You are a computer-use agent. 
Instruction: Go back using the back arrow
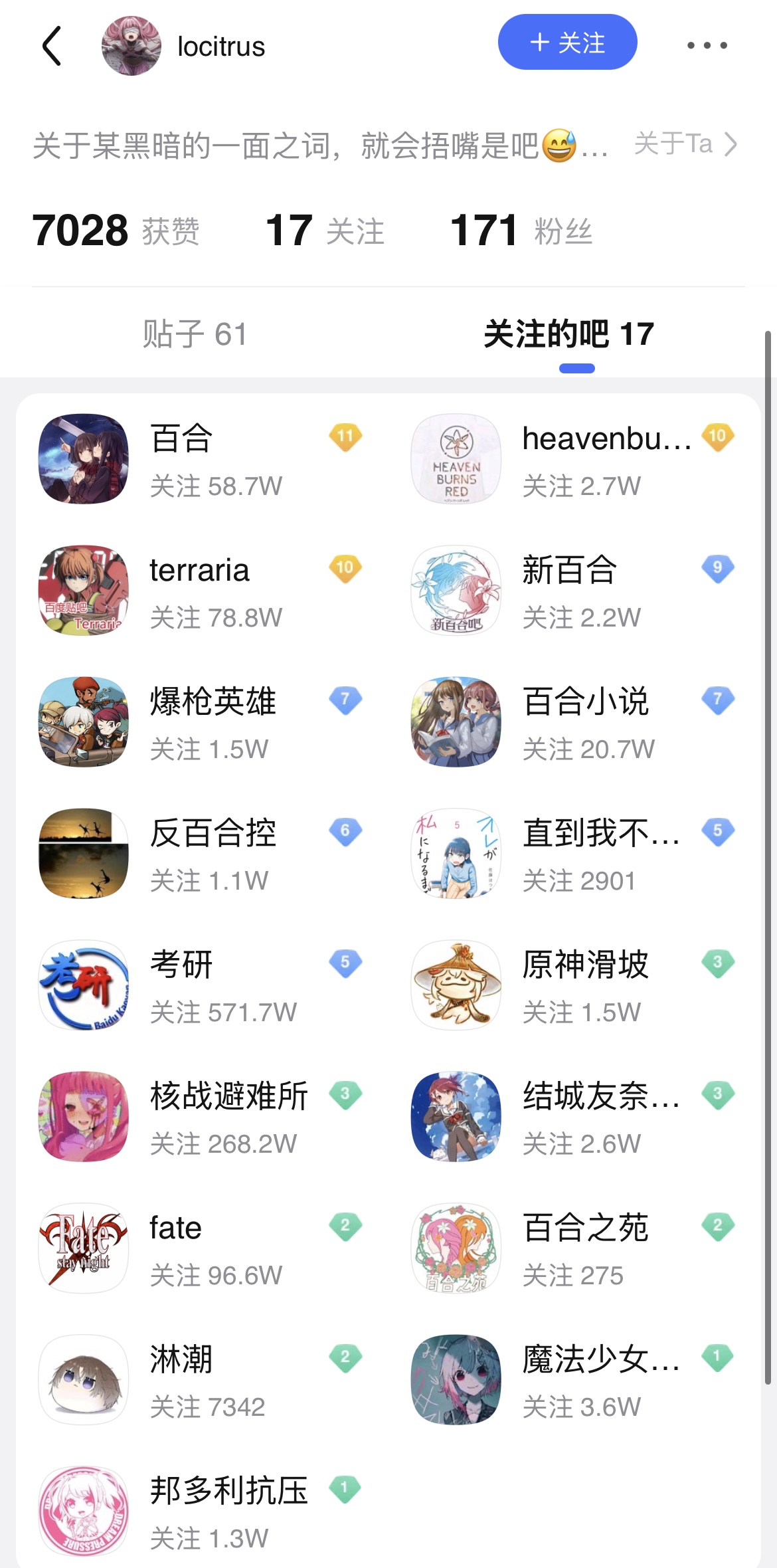(52, 46)
